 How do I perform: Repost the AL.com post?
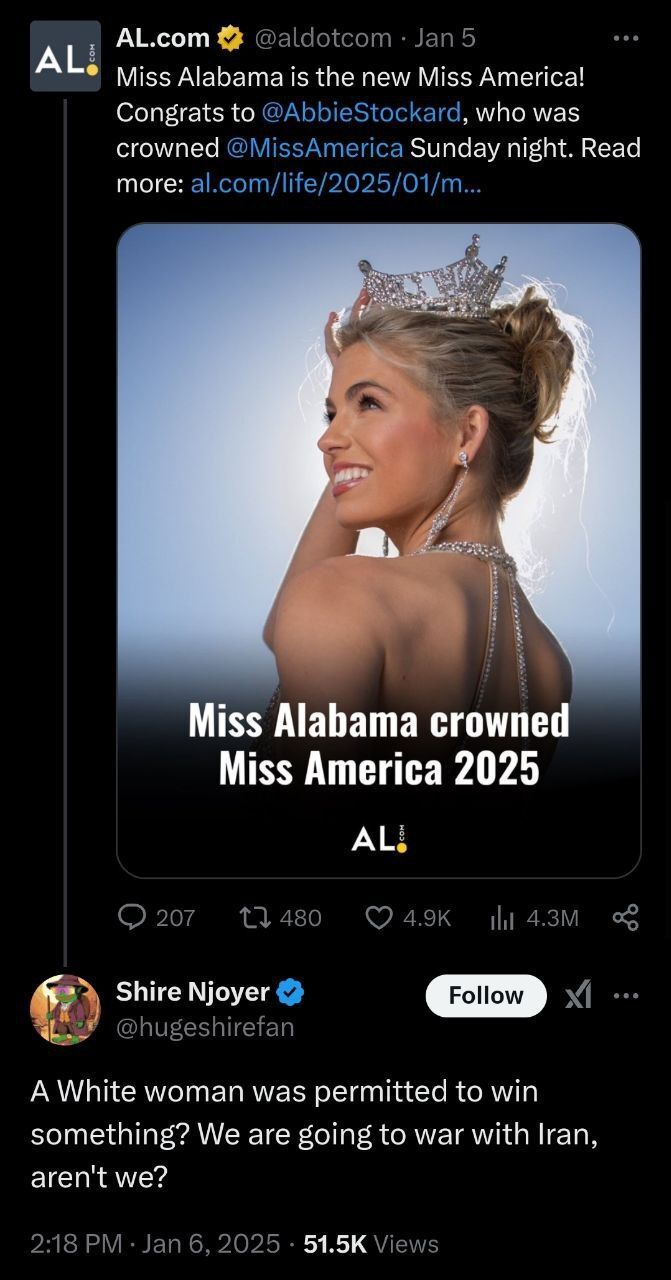tap(282, 917)
